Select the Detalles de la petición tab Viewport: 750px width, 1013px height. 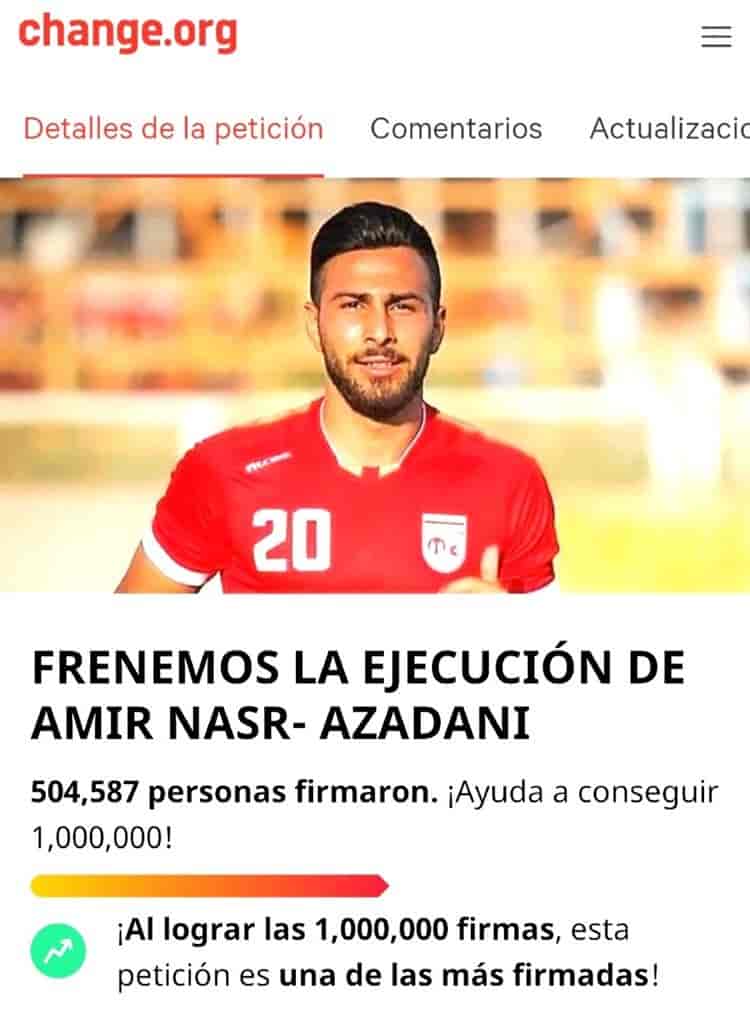click(x=173, y=129)
